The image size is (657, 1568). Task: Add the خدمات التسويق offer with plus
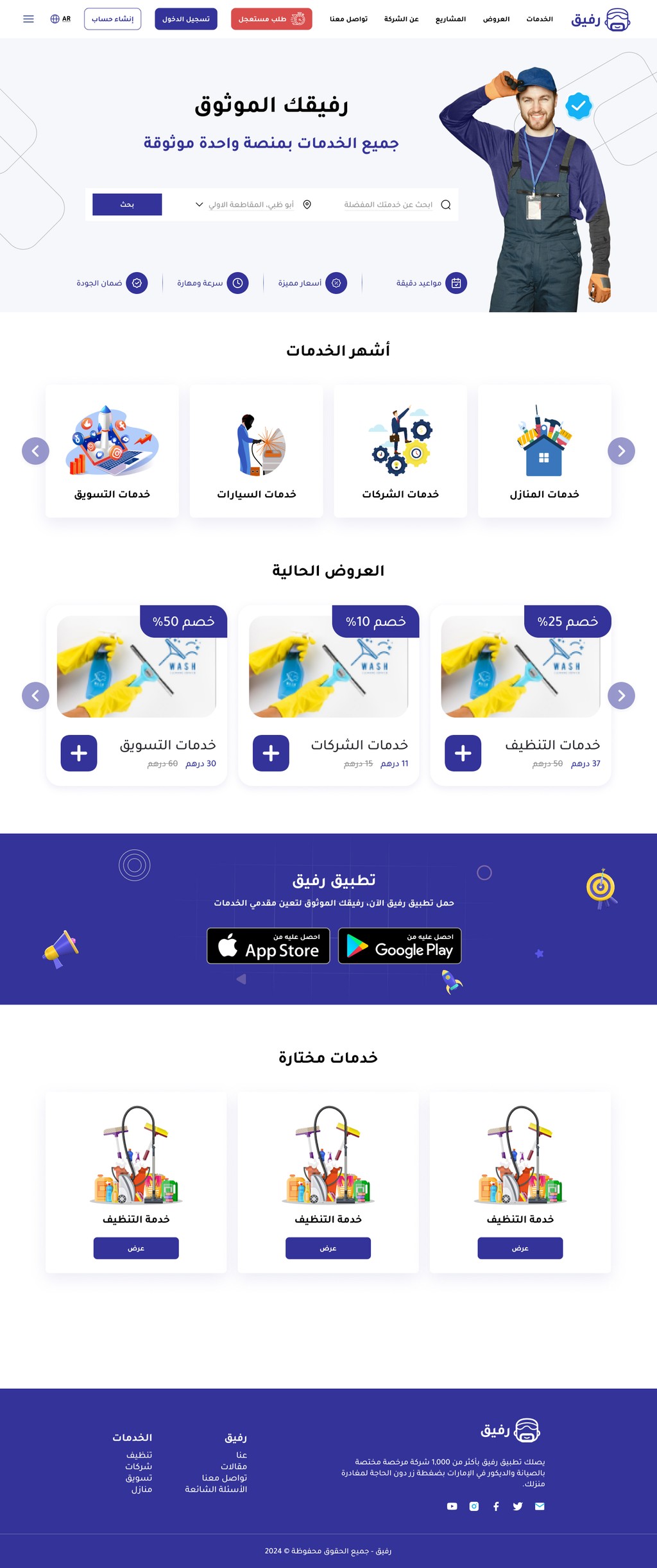pyautogui.click(x=79, y=753)
